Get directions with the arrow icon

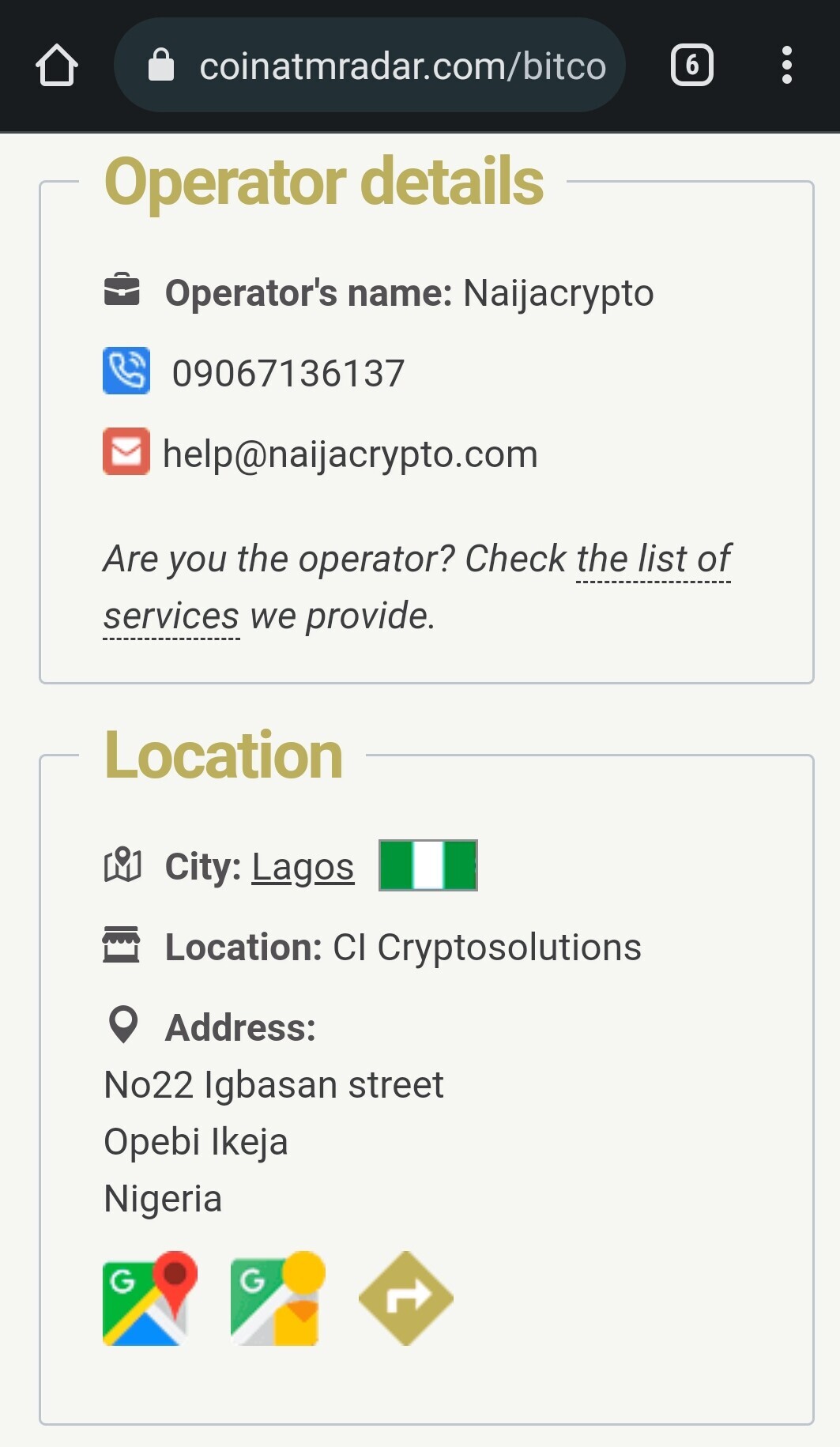coord(406,1298)
